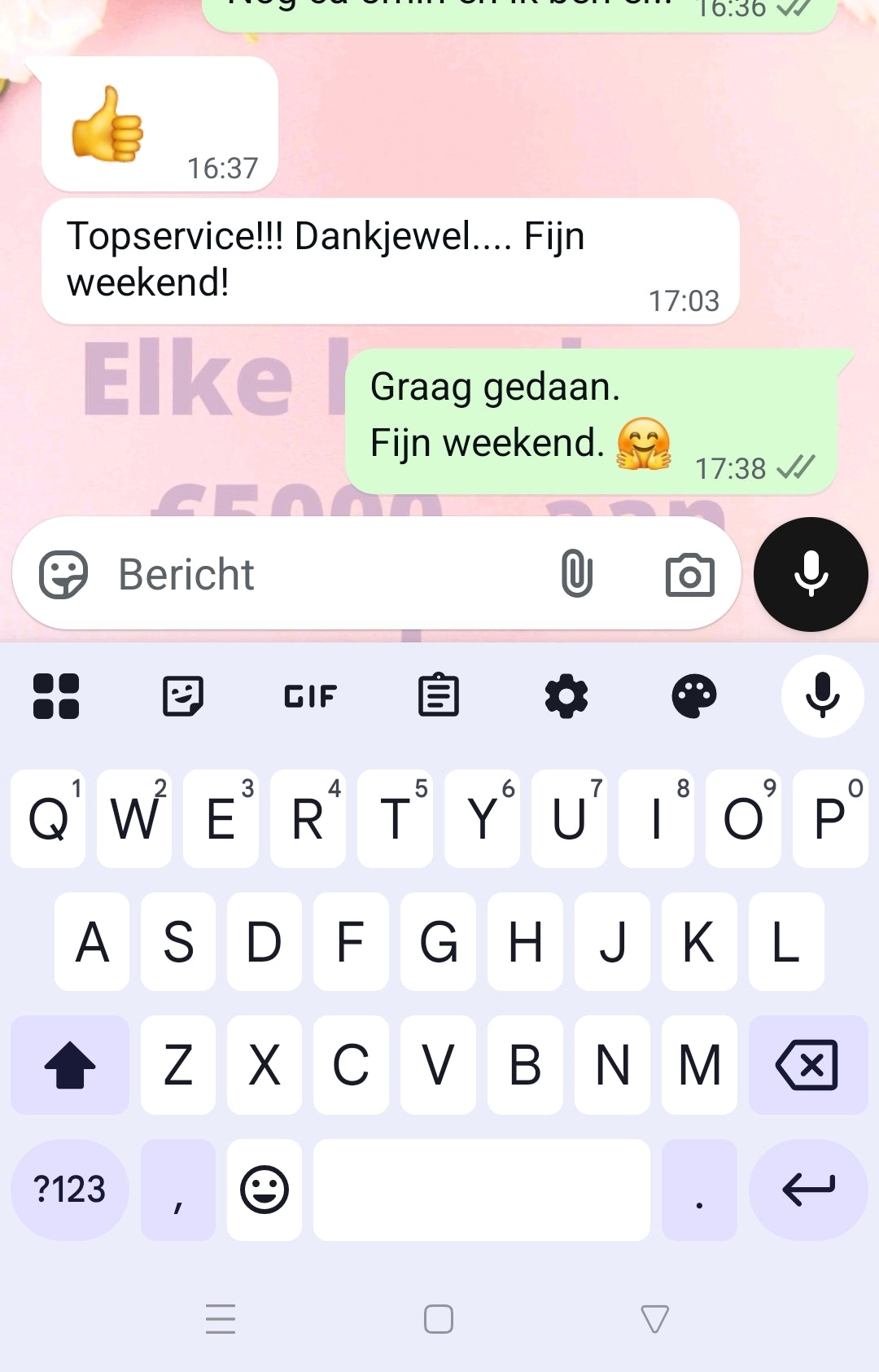Open the keyboard theme palette
This screenshot has height=1372, width=879.
(x=693, y=696)
